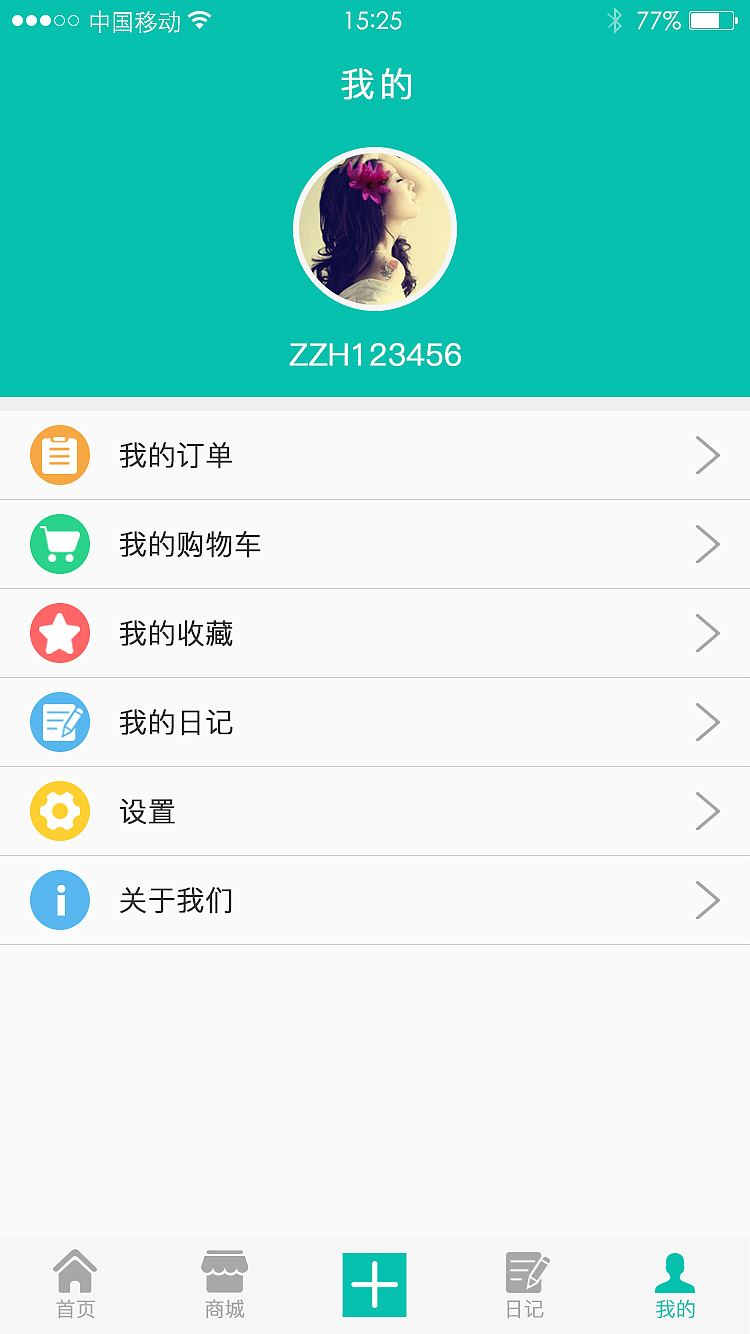Screen dimensions: 750x1334
Task: Open the 我的日记 list item
Action: tap(375, 722)
